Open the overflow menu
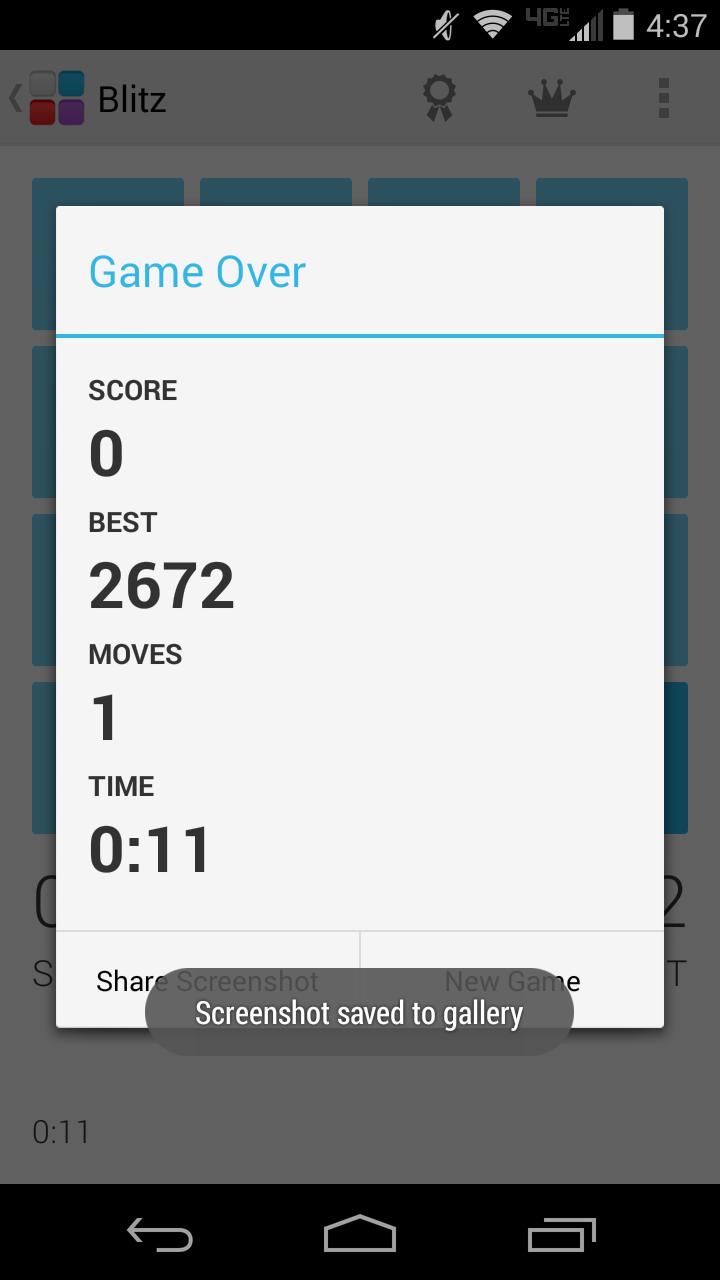Screen dimensions: 720x1280 click(x=663, y=99)
